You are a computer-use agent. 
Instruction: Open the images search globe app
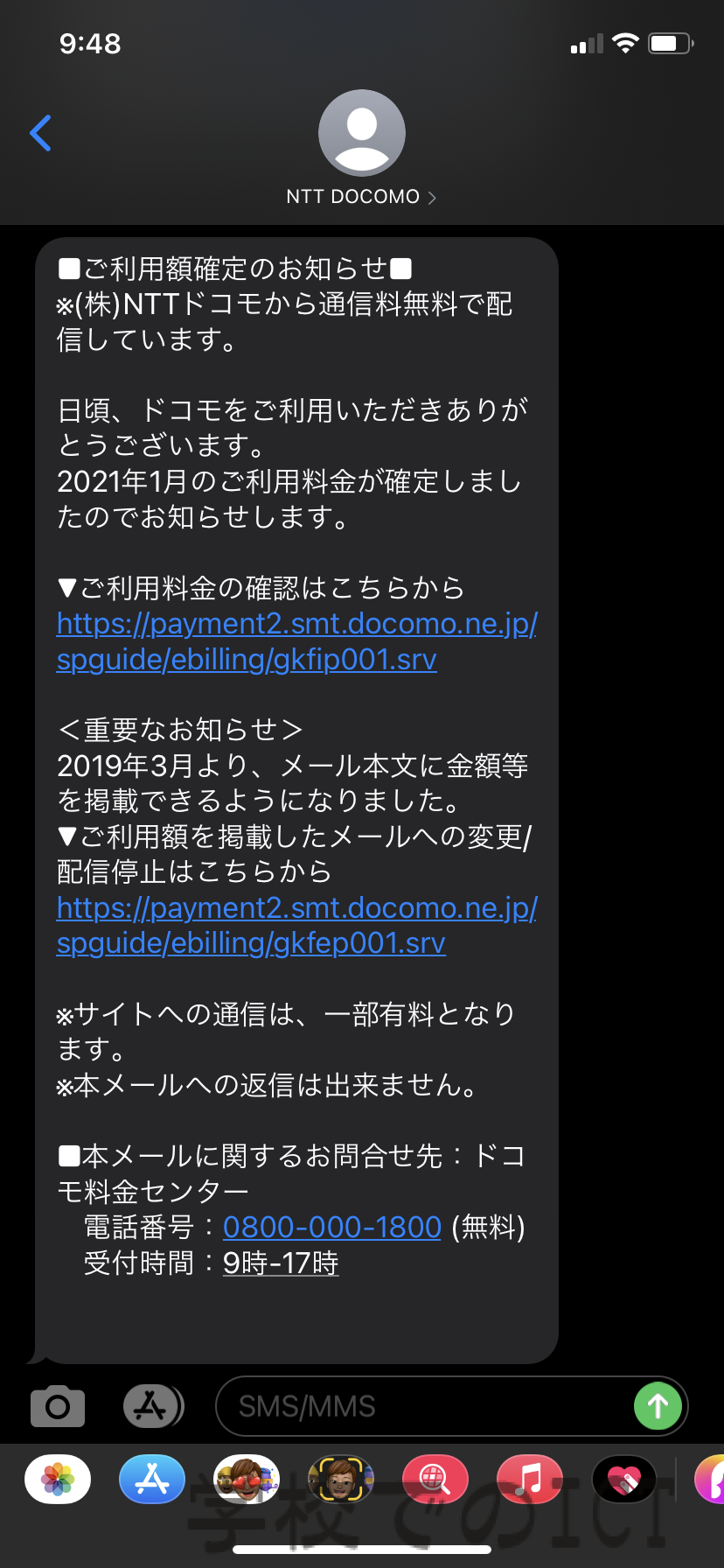435,1479
